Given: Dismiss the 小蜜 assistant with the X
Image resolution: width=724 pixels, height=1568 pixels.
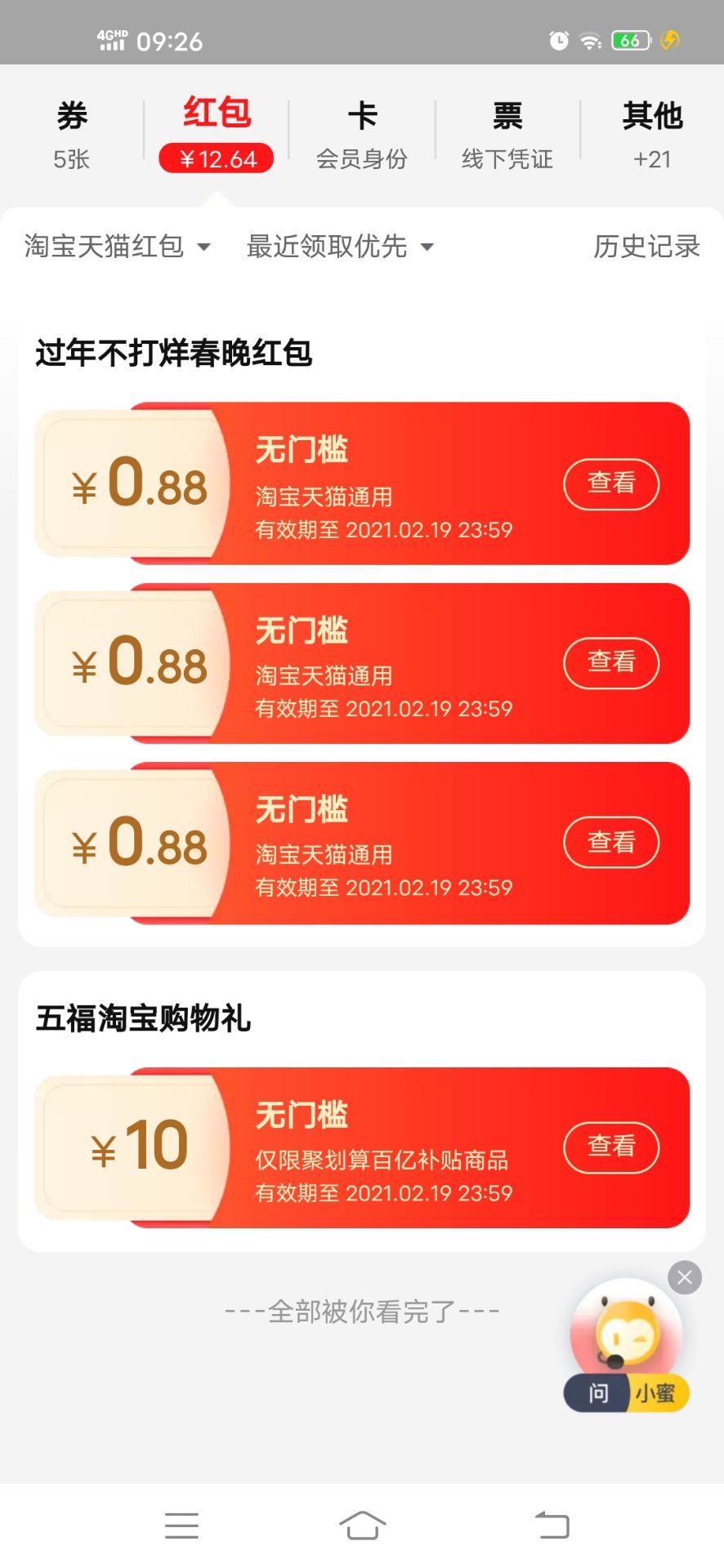Looking at the screenshot, I should click(x=685, y=1277).
